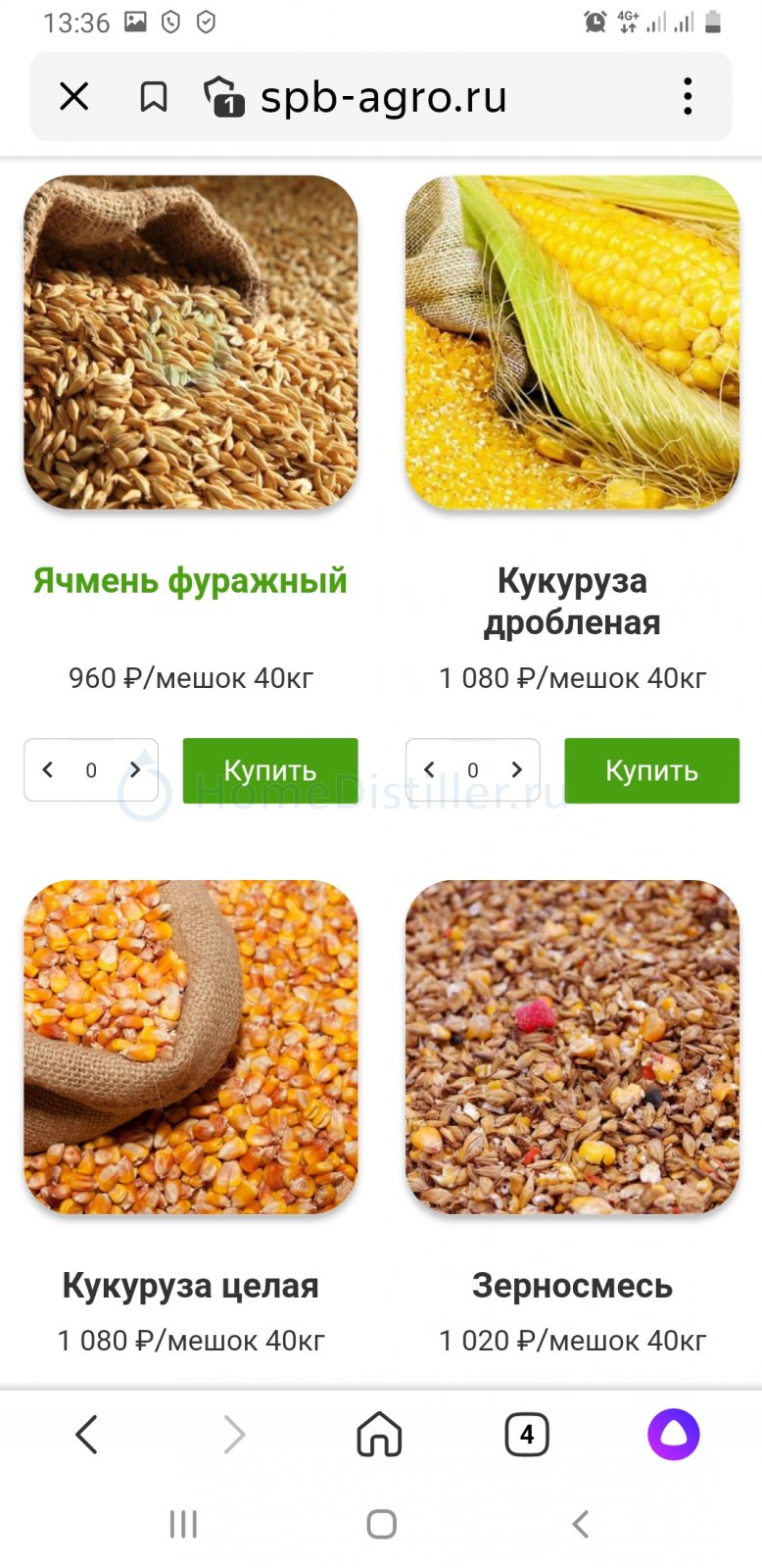The width and height of the screenshot is (762, 1568).
Task: Increase Кукуруза дробленая quantity
Action: (x=517, y=770)
